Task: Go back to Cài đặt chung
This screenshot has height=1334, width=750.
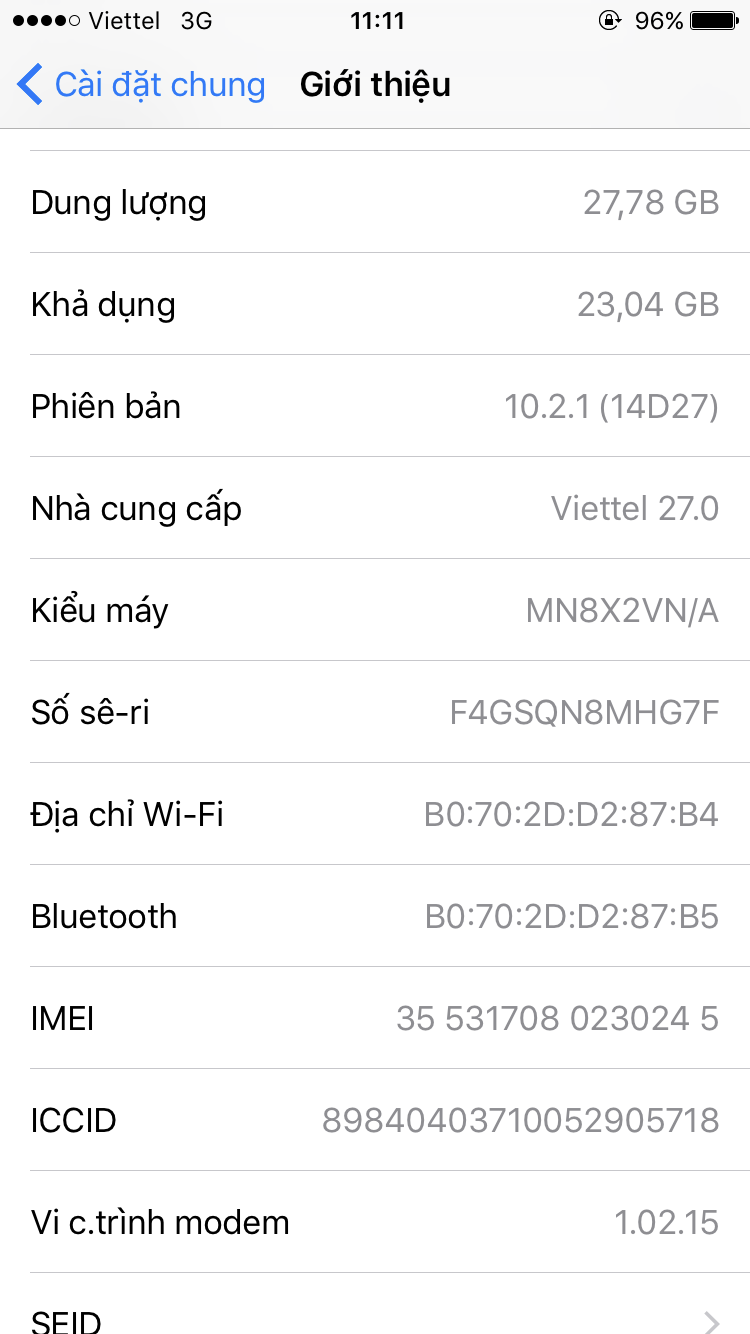Action: [x=140, y=85]
